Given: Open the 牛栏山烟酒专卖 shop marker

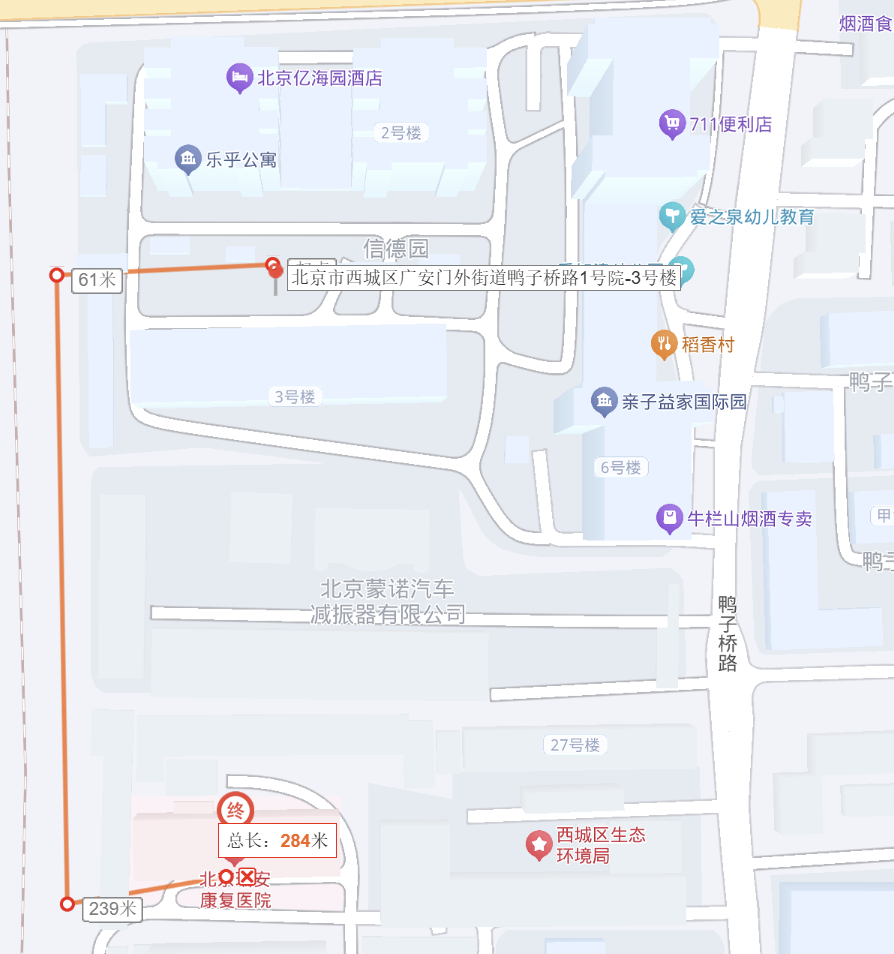Looking at the screenshot, I should coord(669,518).
